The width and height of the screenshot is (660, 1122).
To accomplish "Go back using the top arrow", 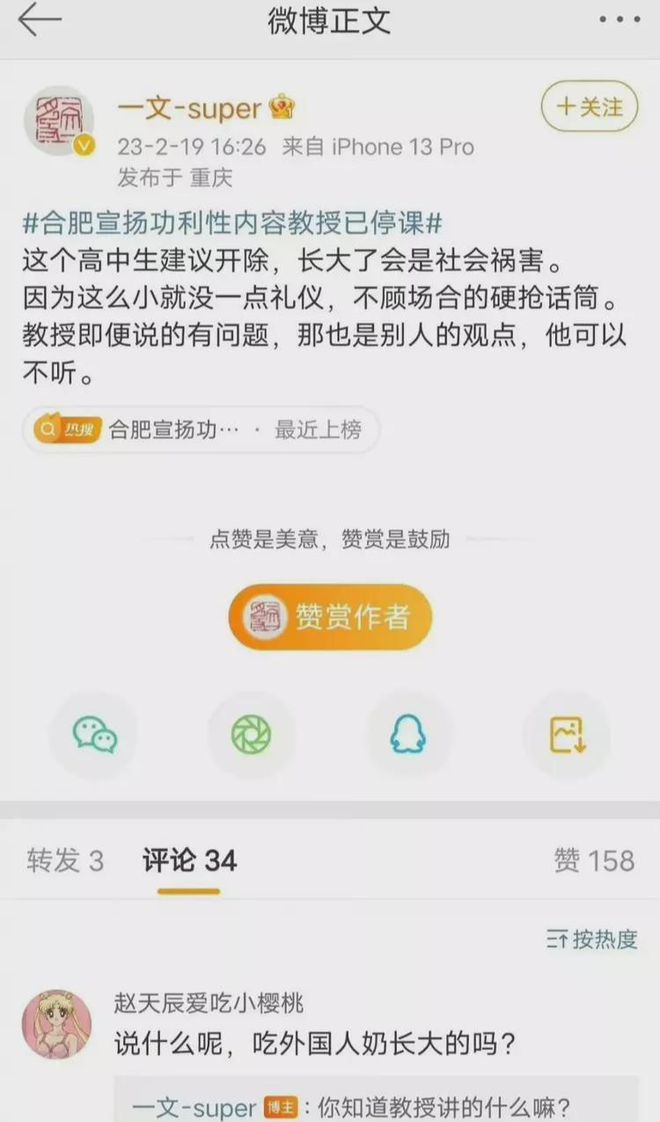I will [x=39, y=21].
